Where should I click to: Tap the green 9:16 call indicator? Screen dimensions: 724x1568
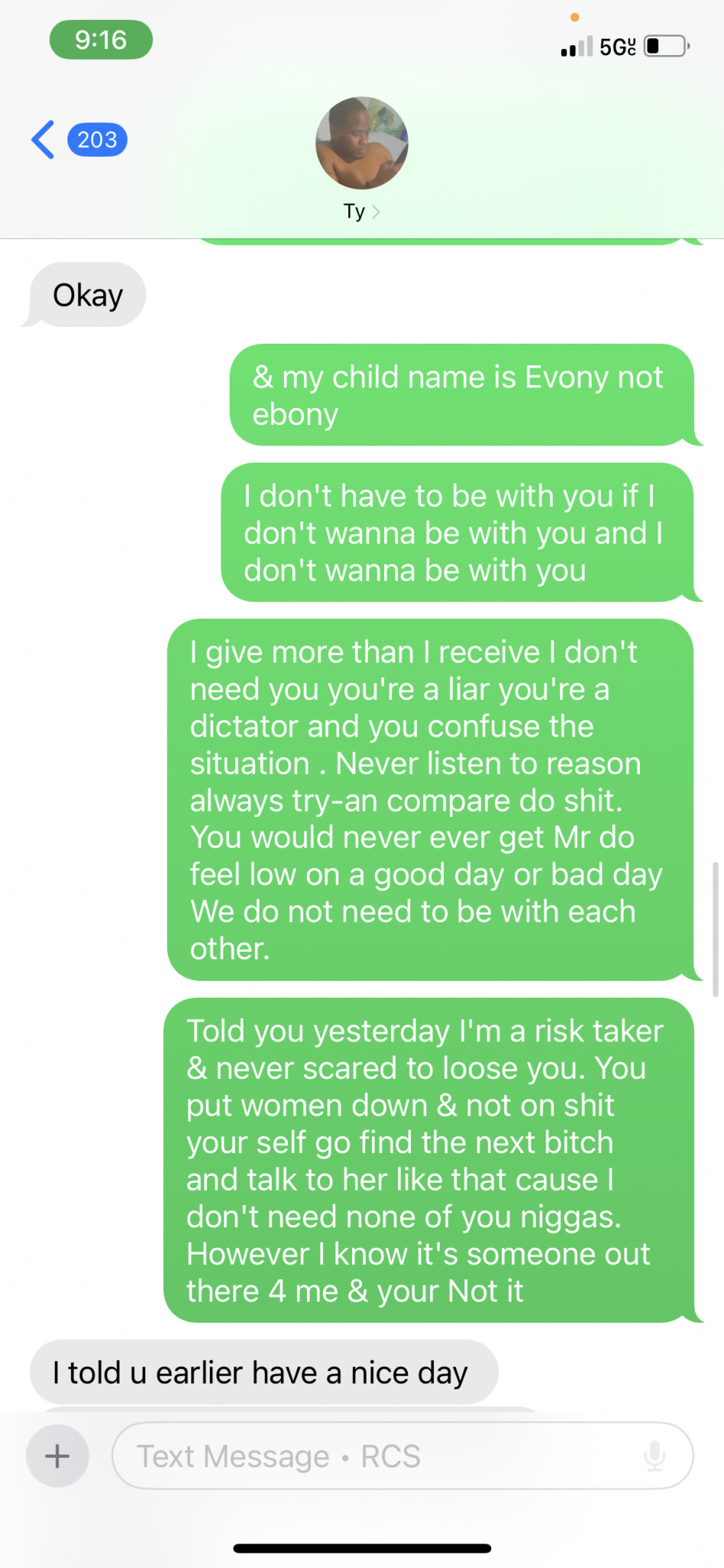[x=101, y=40]
